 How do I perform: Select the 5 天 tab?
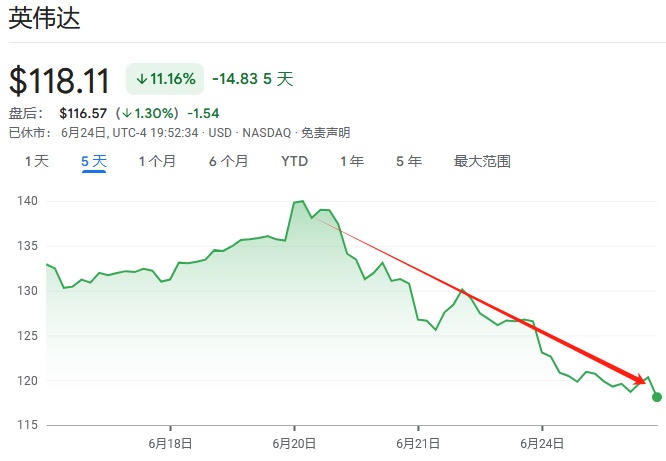[94, 161]
